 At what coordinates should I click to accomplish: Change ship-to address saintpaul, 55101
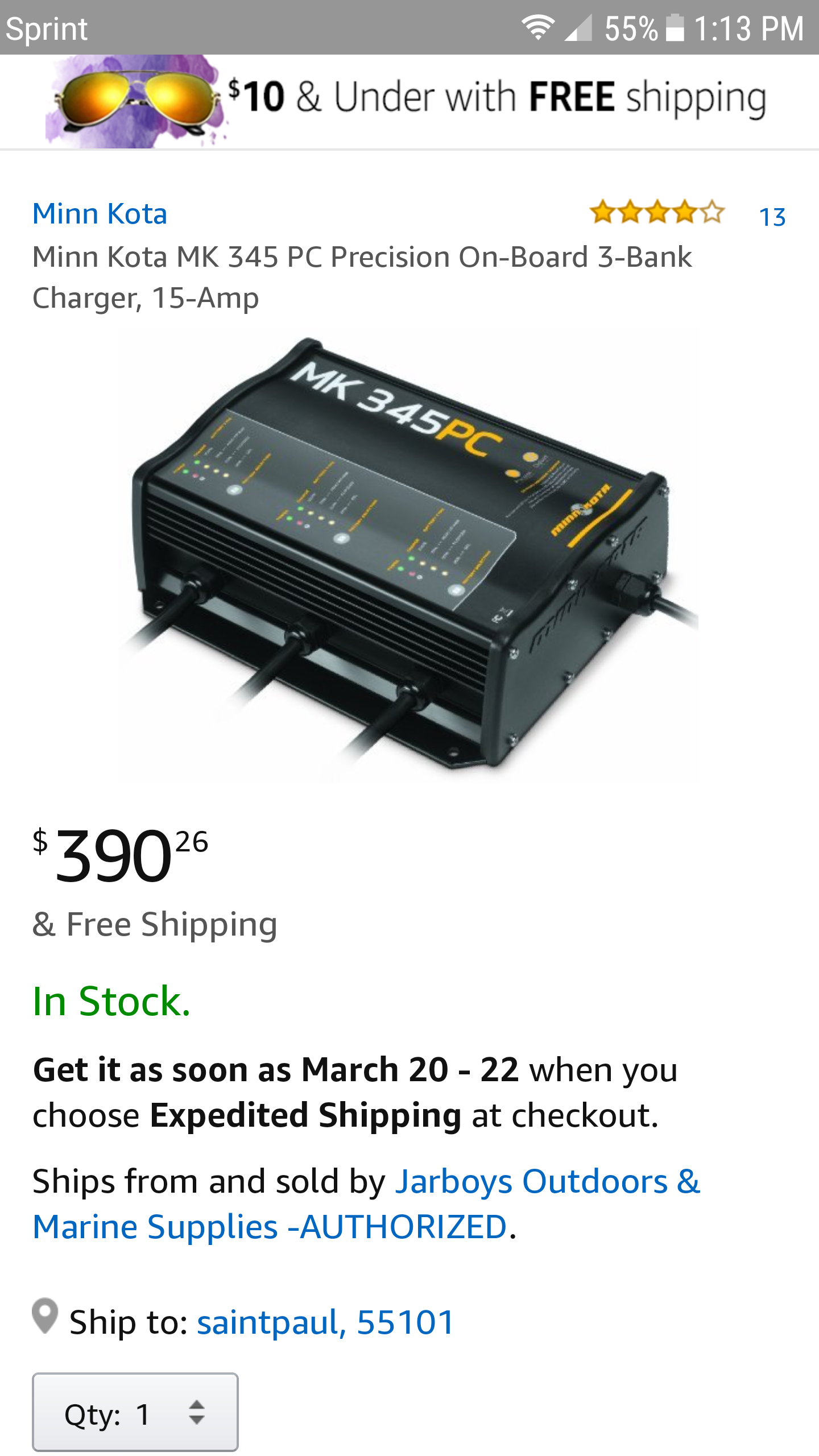325,1322
